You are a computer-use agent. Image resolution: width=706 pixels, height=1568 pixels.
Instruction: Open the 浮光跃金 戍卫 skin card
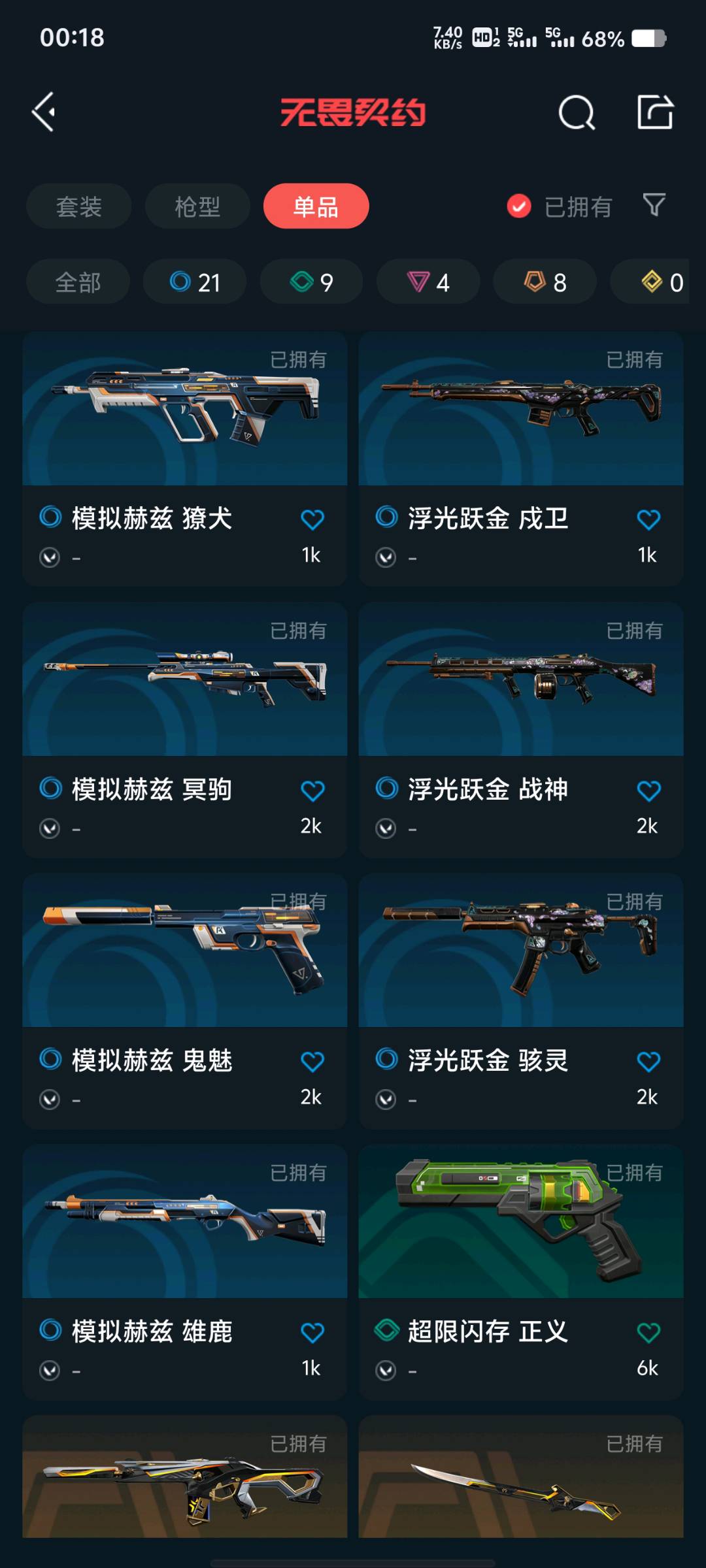coord(521,459)
